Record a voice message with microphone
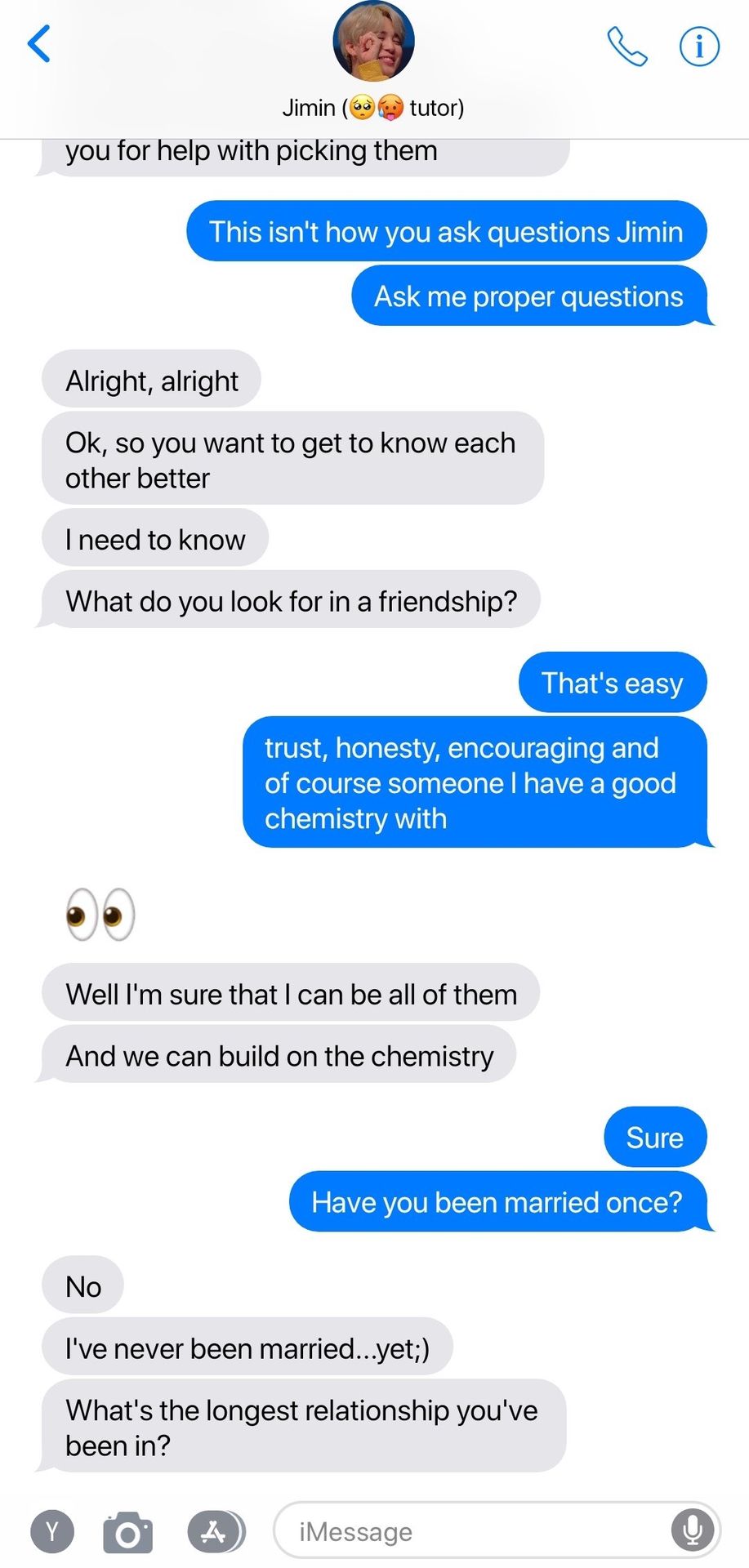The image size is (749, 1568). (692, 1530)
